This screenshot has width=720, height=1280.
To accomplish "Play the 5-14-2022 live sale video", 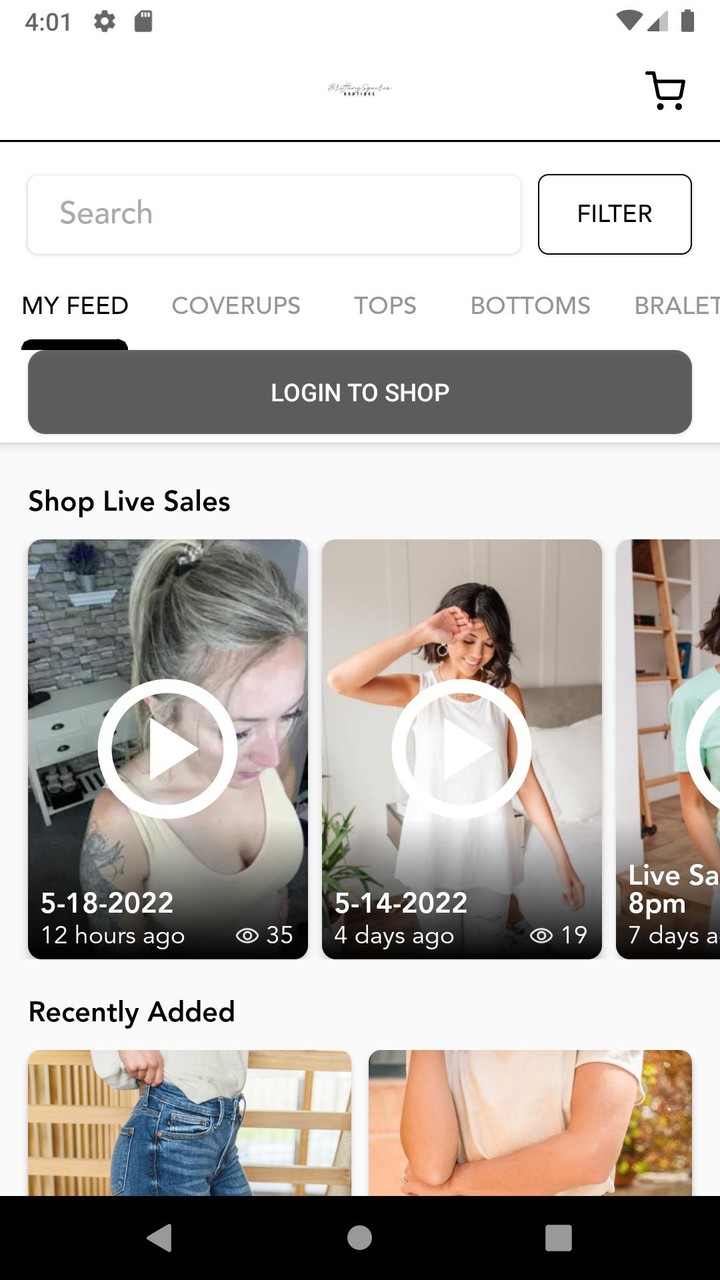I will click(x=461, y=749).
